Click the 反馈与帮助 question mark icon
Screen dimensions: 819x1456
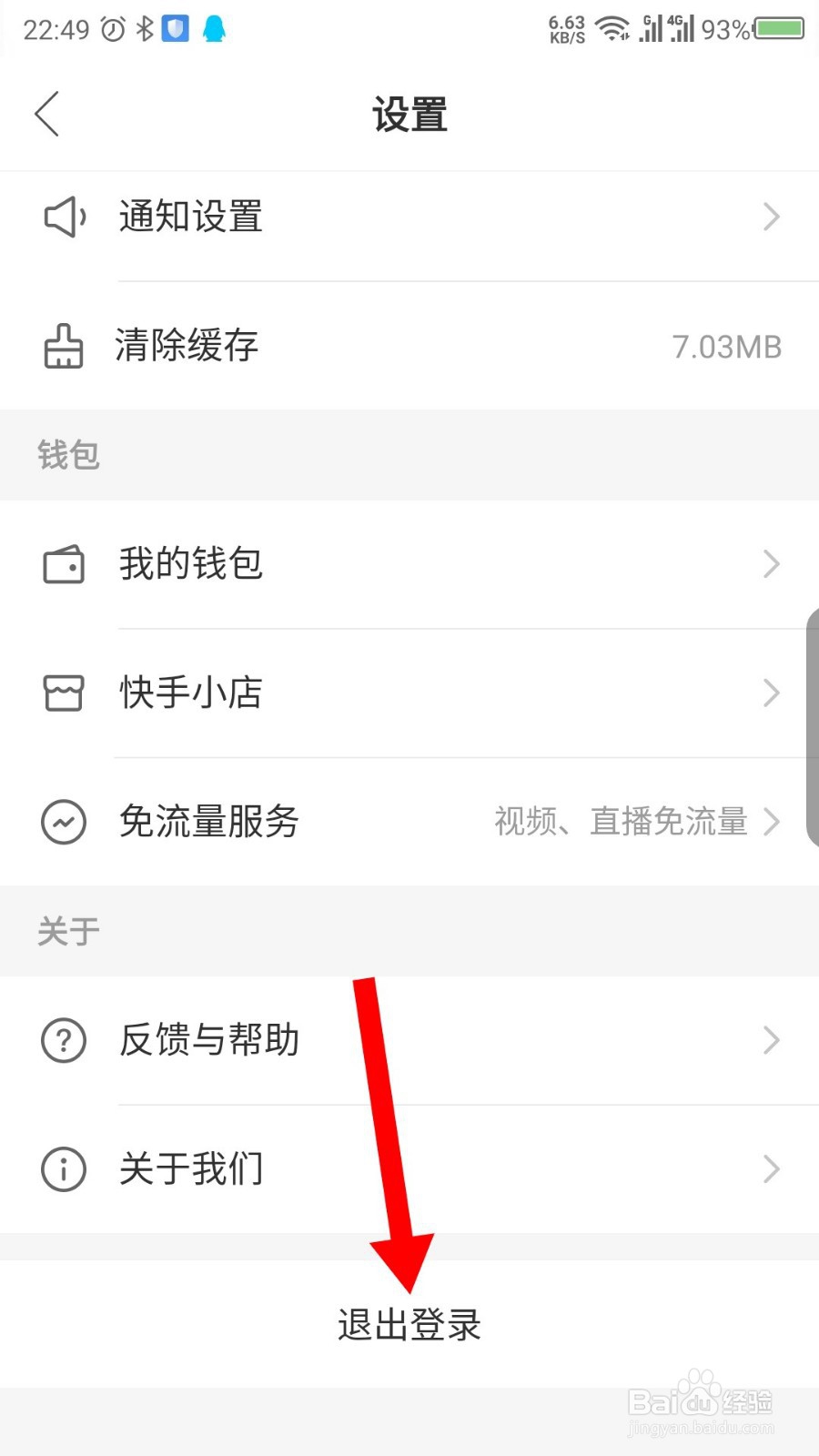62,1040
